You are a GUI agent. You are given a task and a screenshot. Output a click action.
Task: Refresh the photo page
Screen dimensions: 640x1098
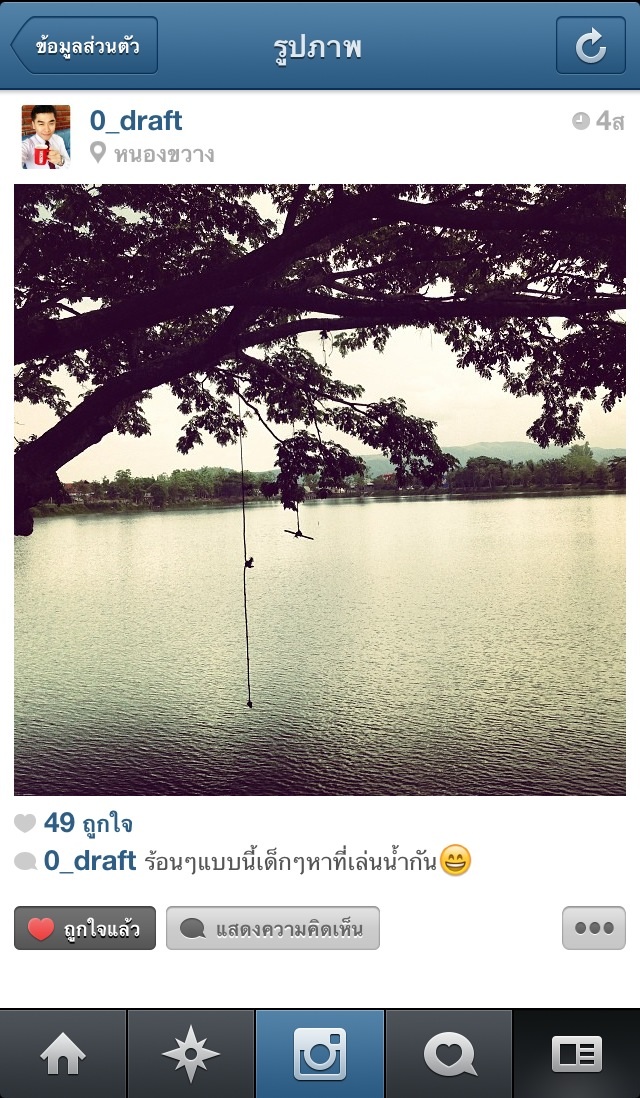[x=590, y=46]
